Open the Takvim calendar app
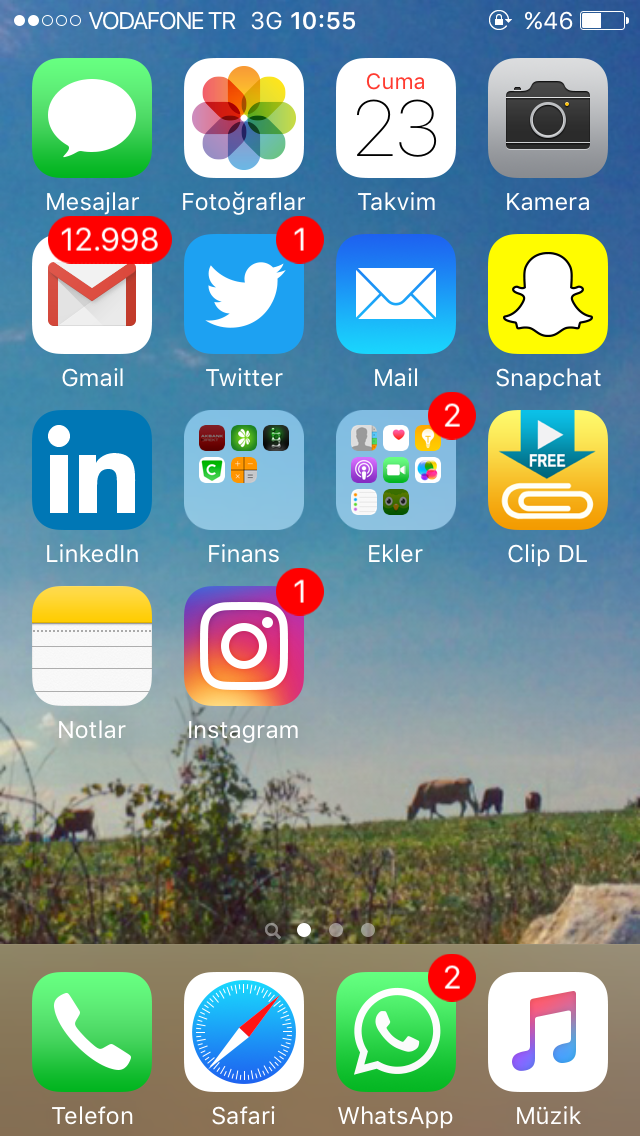Image resolution: width=640 pixels, height=1136 pixels. coord(396,118)
